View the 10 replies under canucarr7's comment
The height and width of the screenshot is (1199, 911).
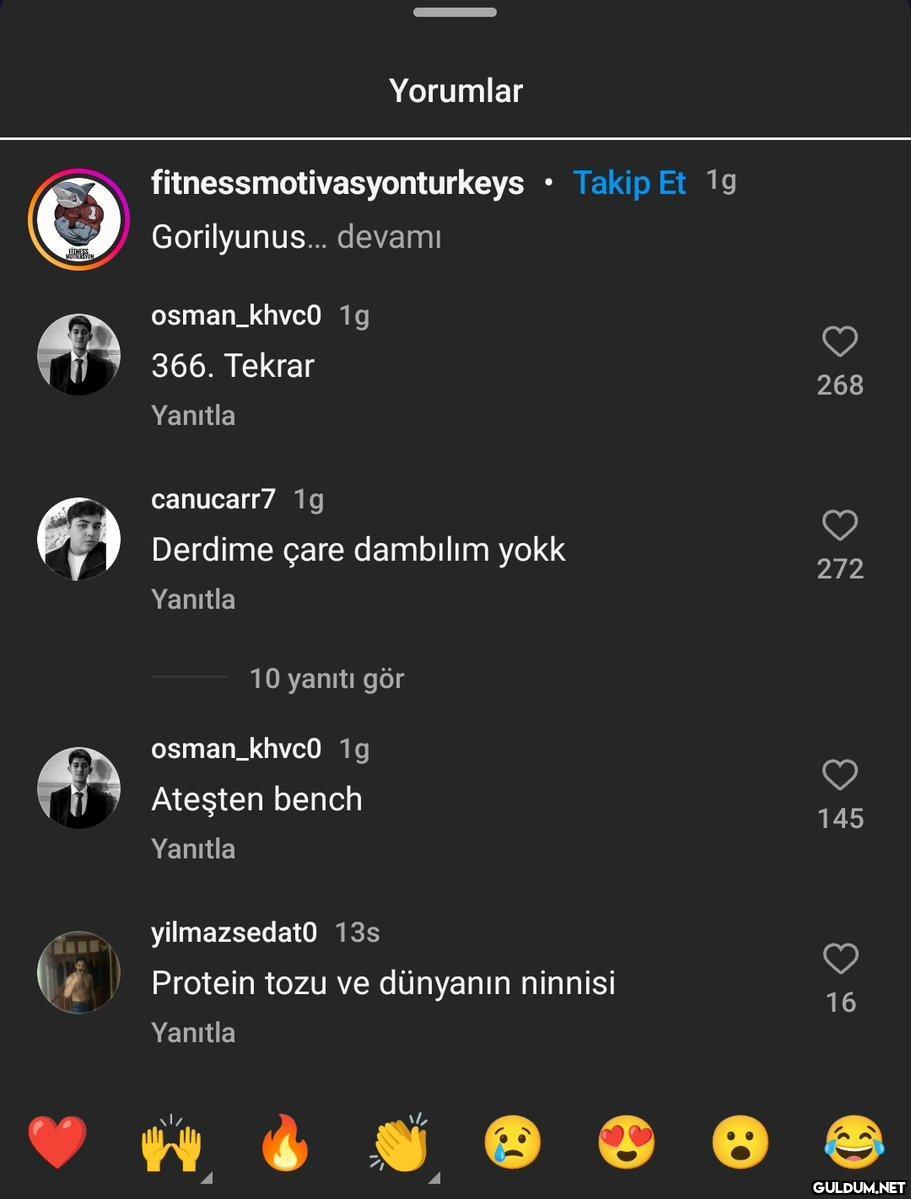tap(326, 679)
